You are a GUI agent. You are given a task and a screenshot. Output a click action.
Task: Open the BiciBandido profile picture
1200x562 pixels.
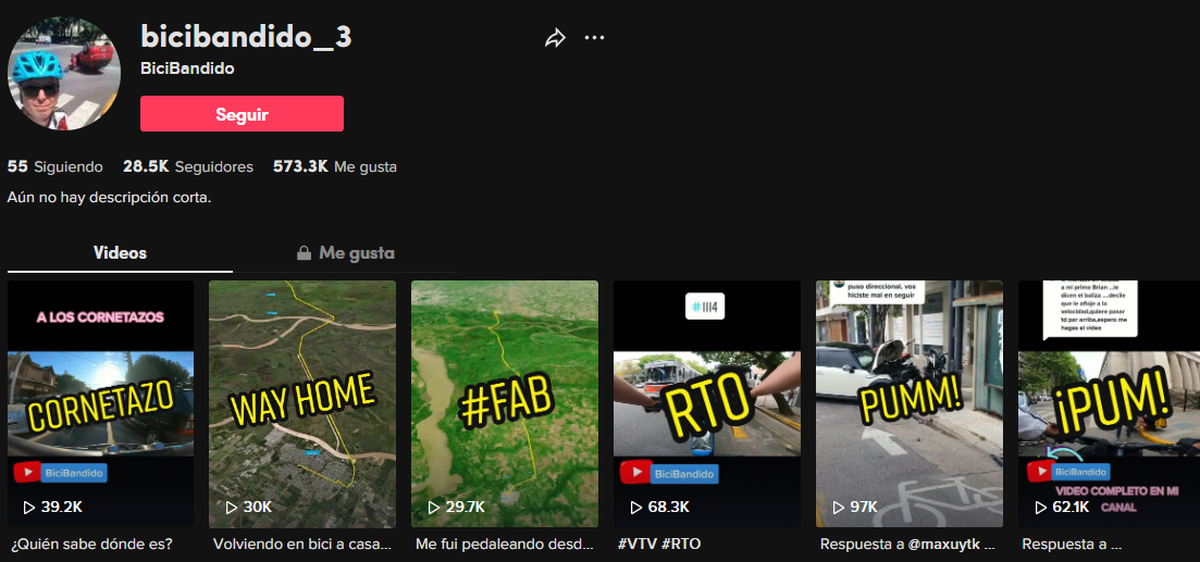tap(63, 72)
